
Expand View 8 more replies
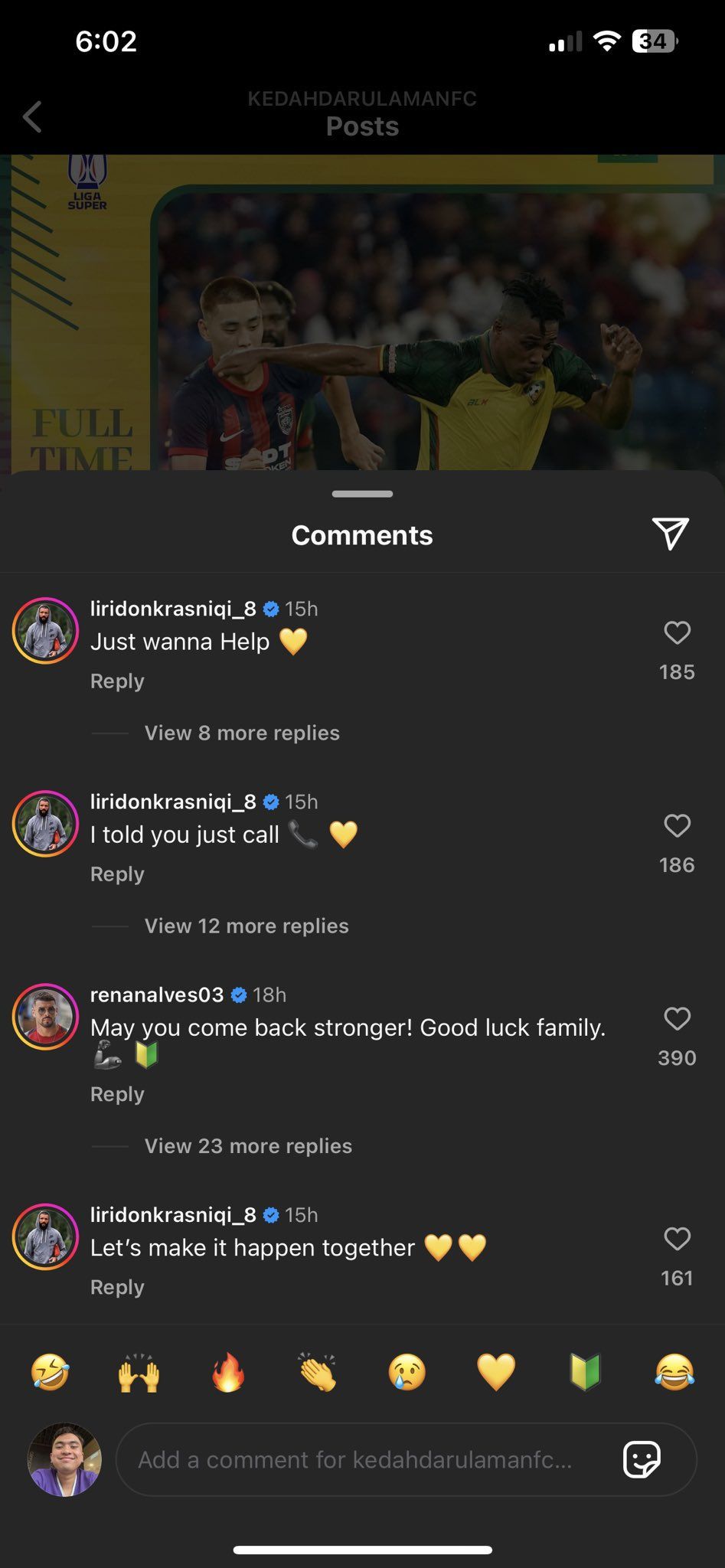[x=241, y=733]
